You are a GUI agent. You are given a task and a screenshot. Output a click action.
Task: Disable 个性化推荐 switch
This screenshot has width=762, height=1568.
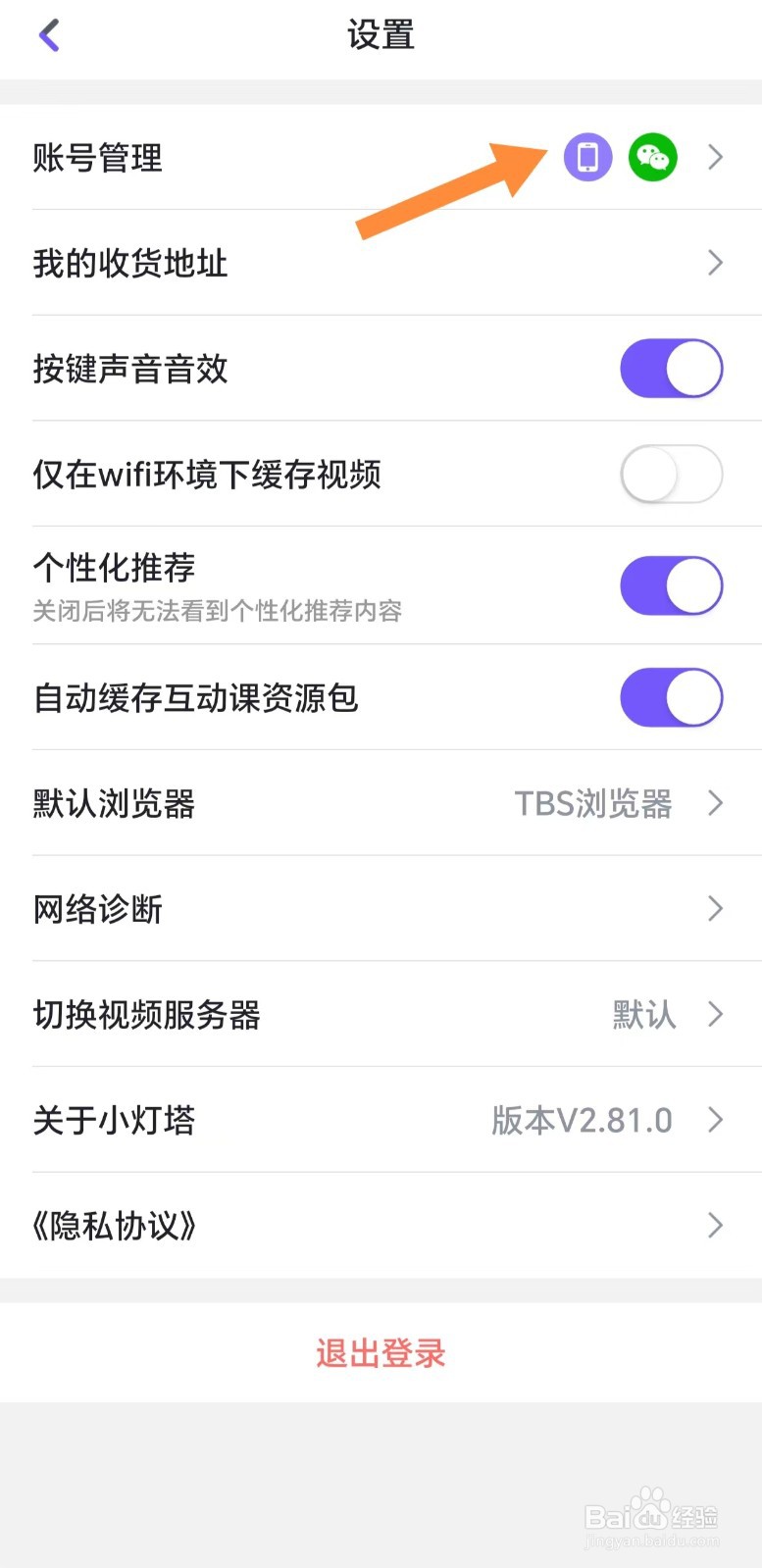(672, 585)
